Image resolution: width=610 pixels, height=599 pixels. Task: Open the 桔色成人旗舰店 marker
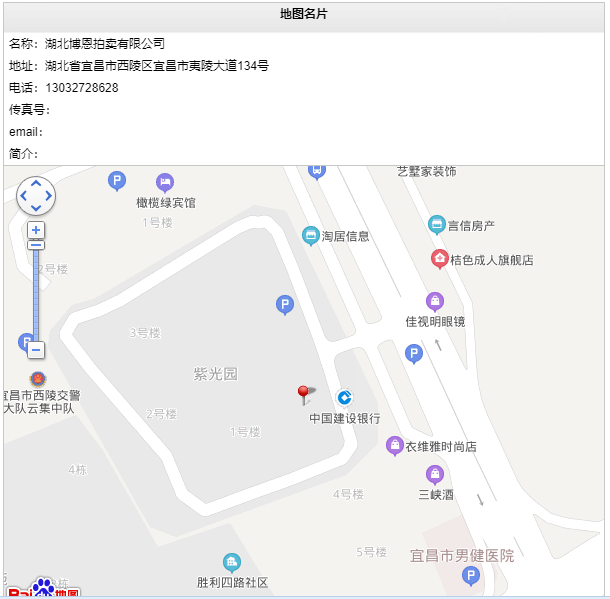click(439, 259)
